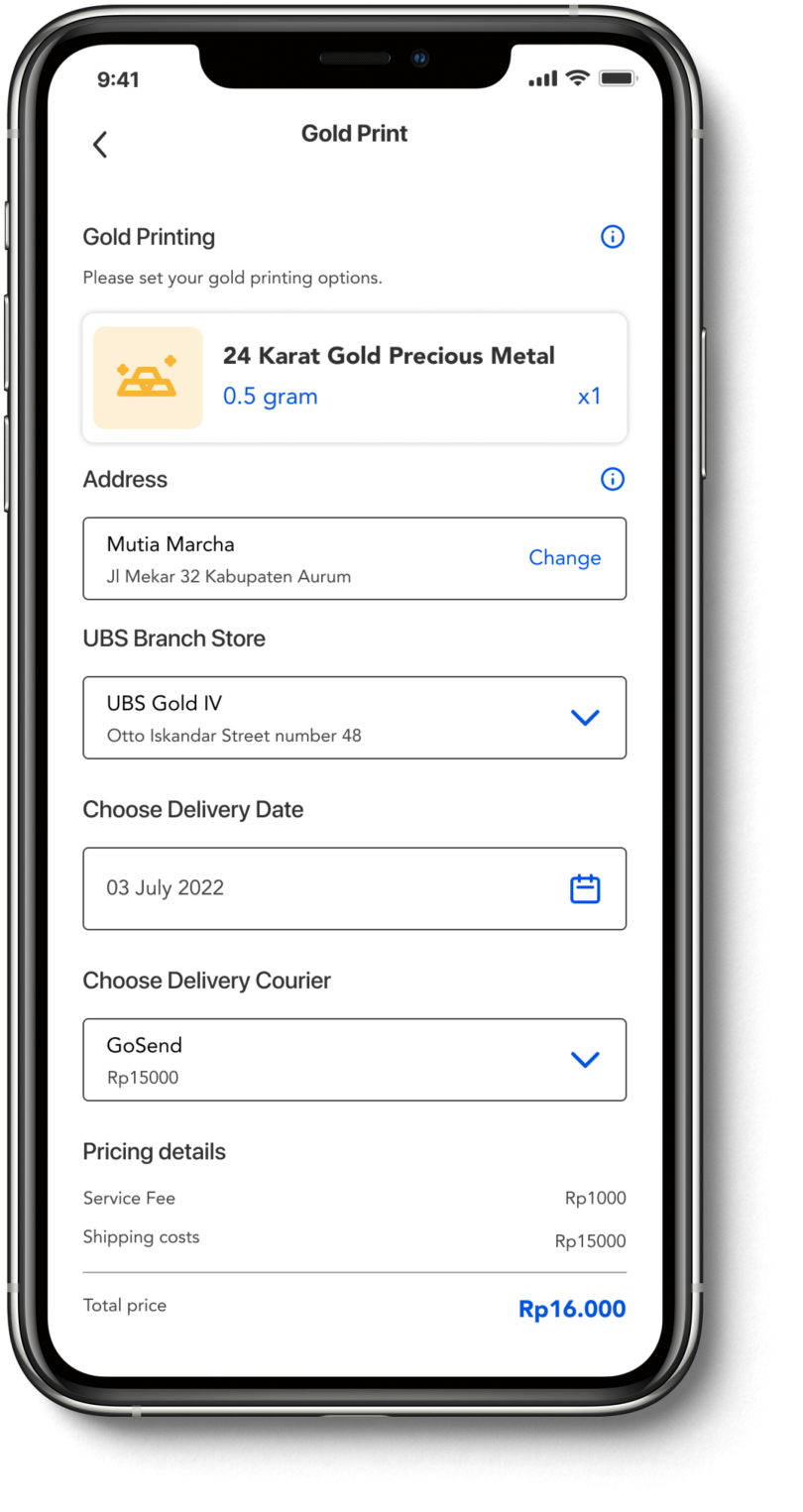Expand the UBS Branch Store dropdown
Viewport: 803px width, 1512px height.
[585, 718]
